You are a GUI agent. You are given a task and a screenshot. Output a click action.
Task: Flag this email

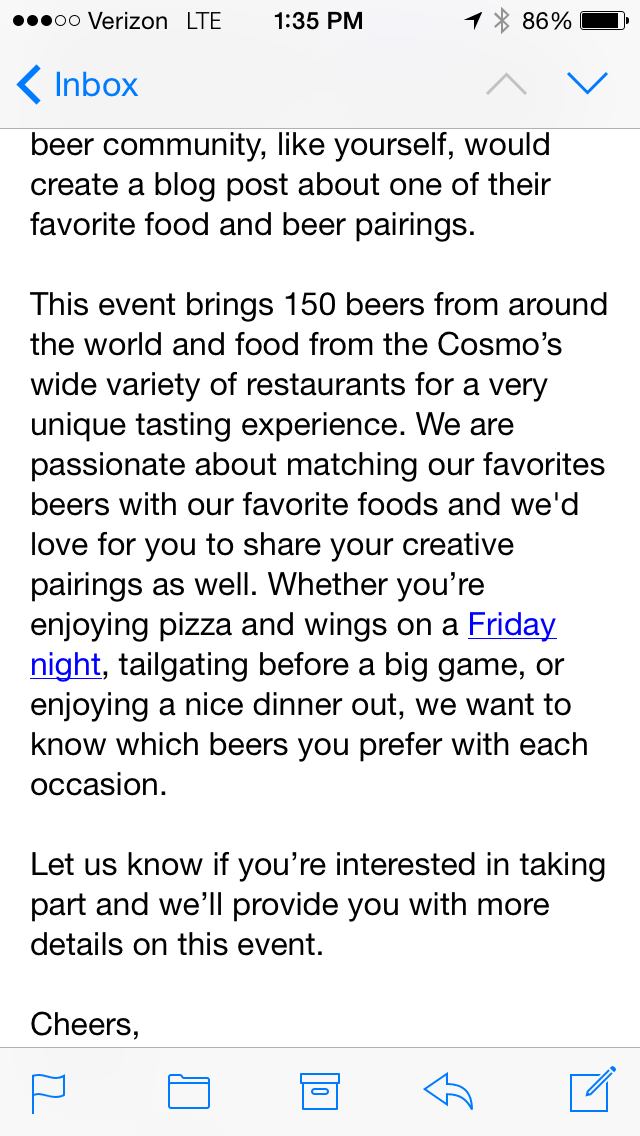49,1092
